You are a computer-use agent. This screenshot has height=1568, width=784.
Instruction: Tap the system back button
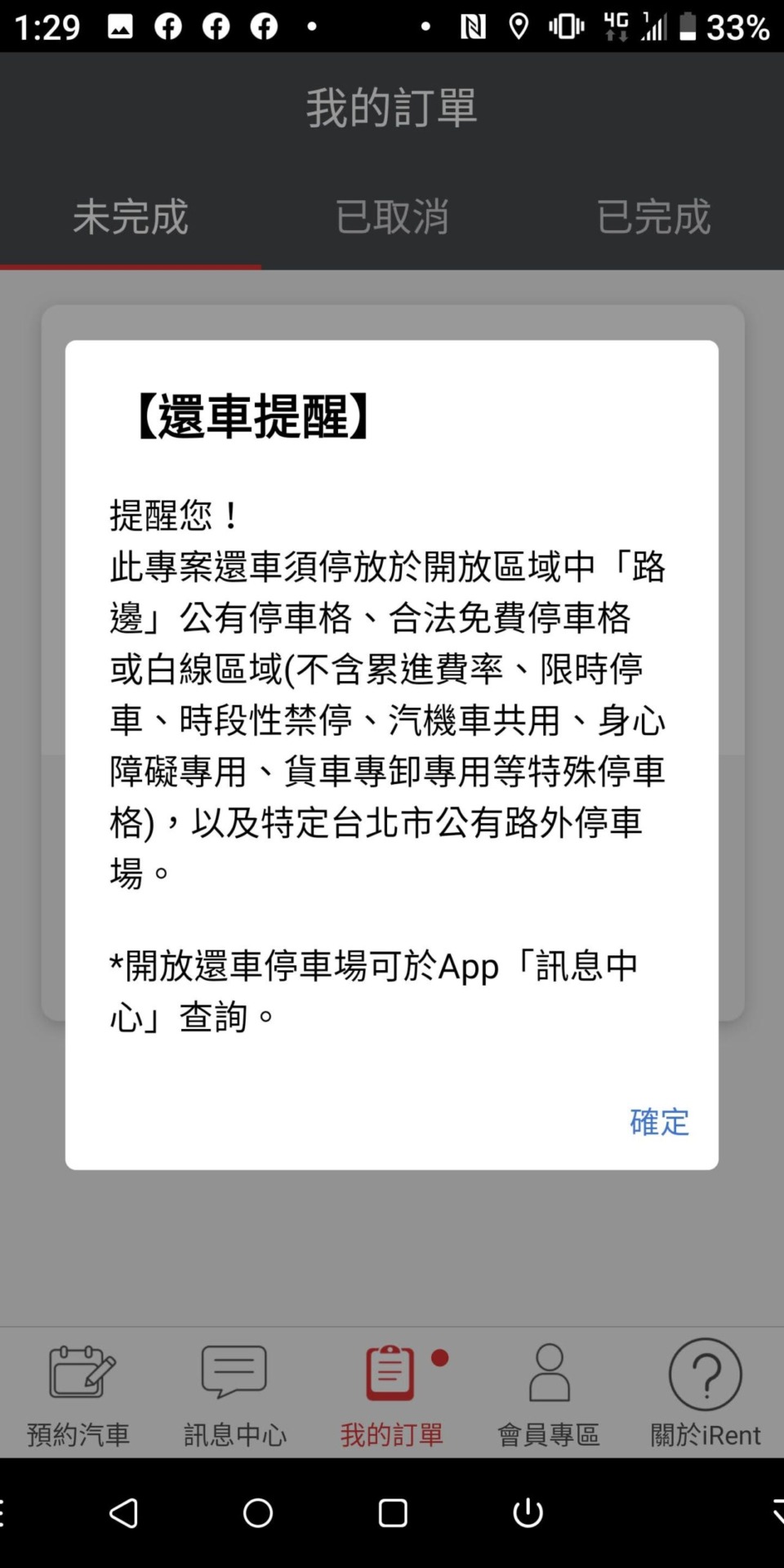(x=124, y=1513)
